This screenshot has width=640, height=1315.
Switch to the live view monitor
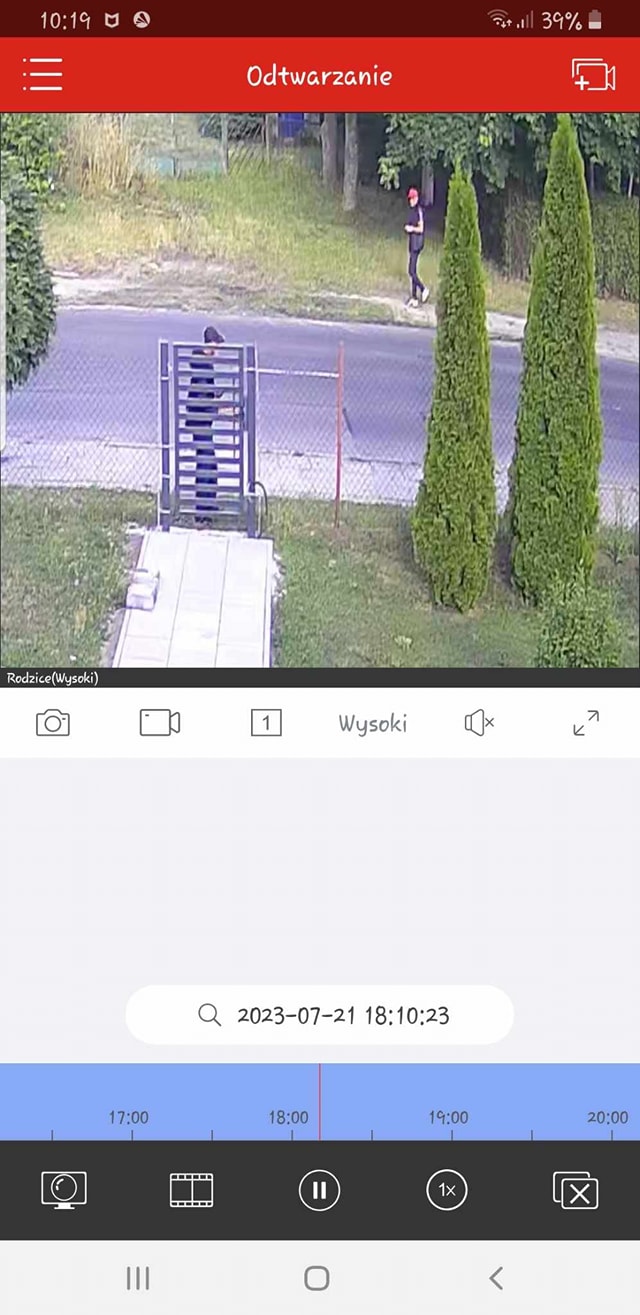[64, 1190]
